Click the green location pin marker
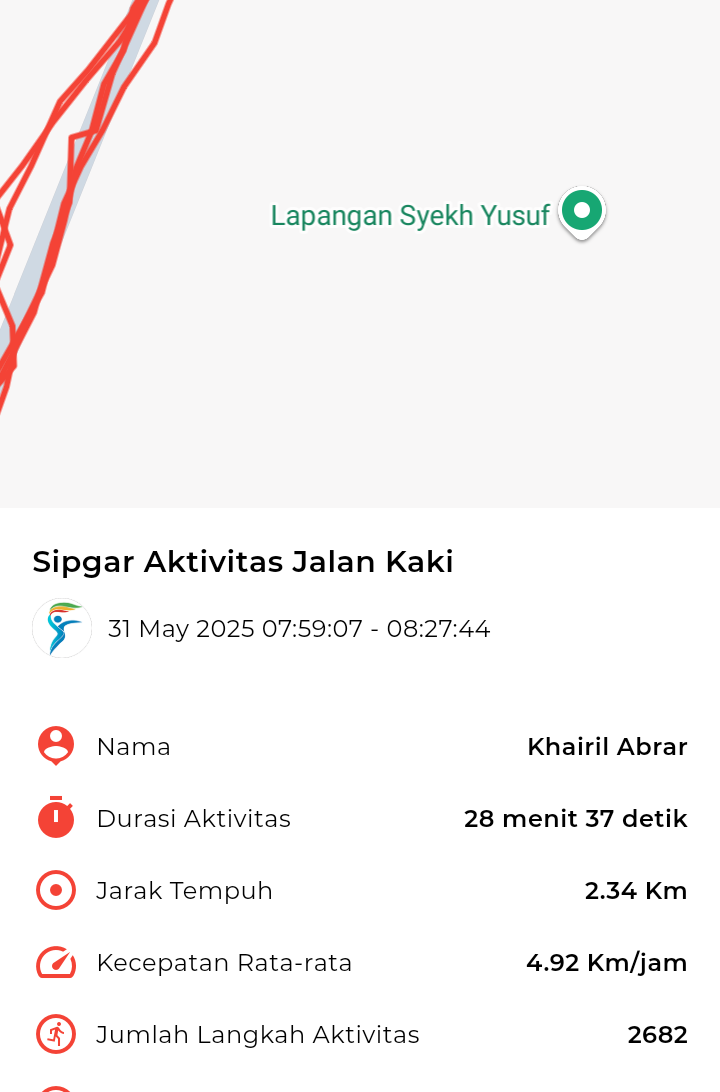The height and width of the screenshot is (1092, 720). click(581, 212)
